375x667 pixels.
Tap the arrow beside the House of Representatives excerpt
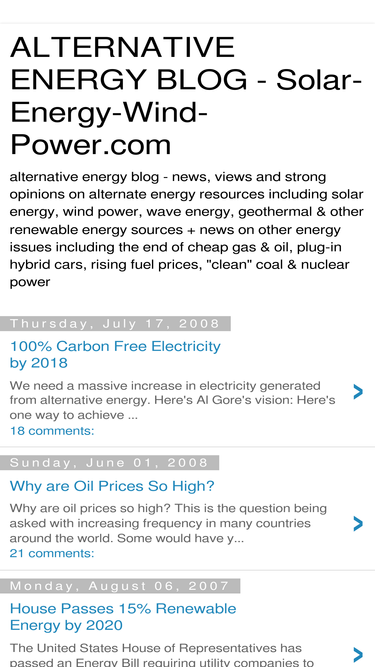[358, 655]
